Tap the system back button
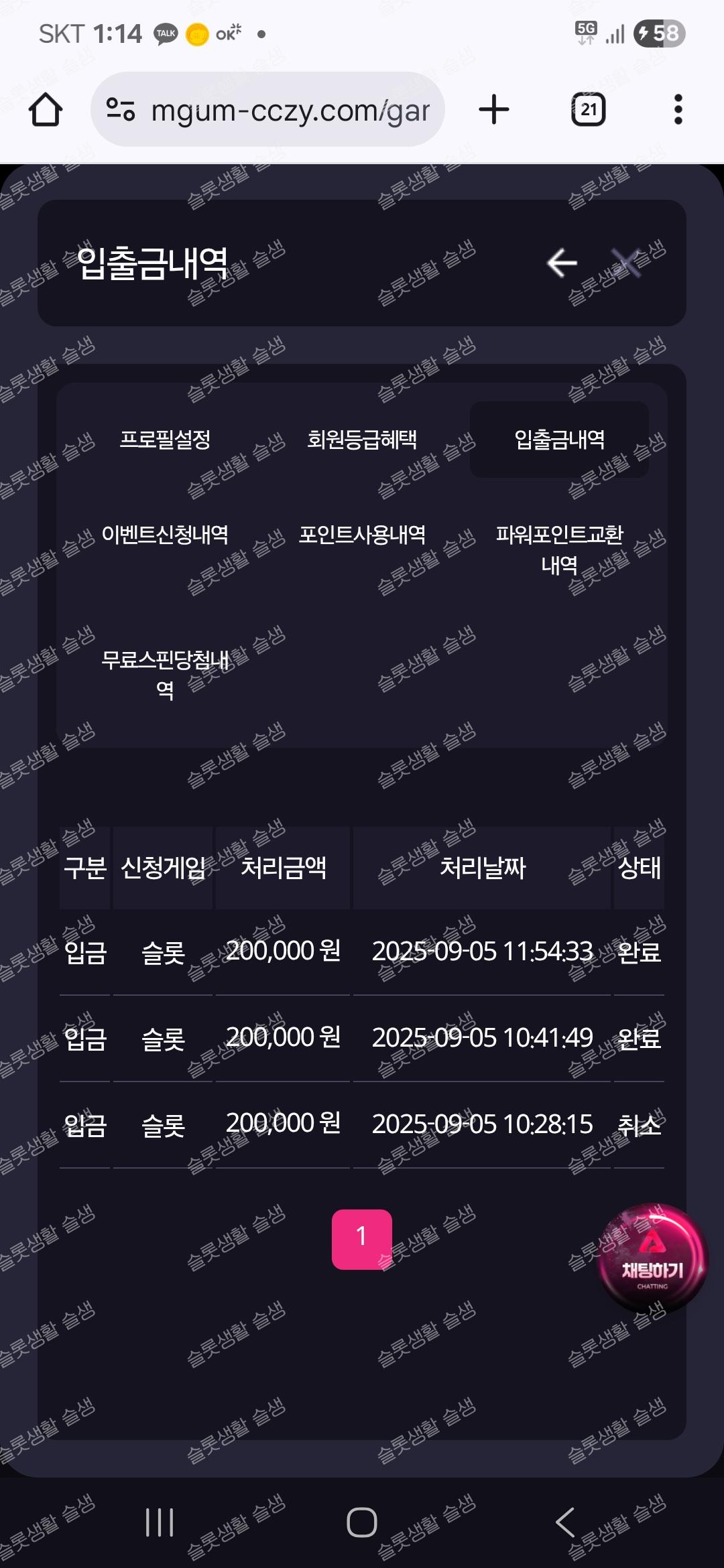 pyautogui.click(x=565, y=1522)
